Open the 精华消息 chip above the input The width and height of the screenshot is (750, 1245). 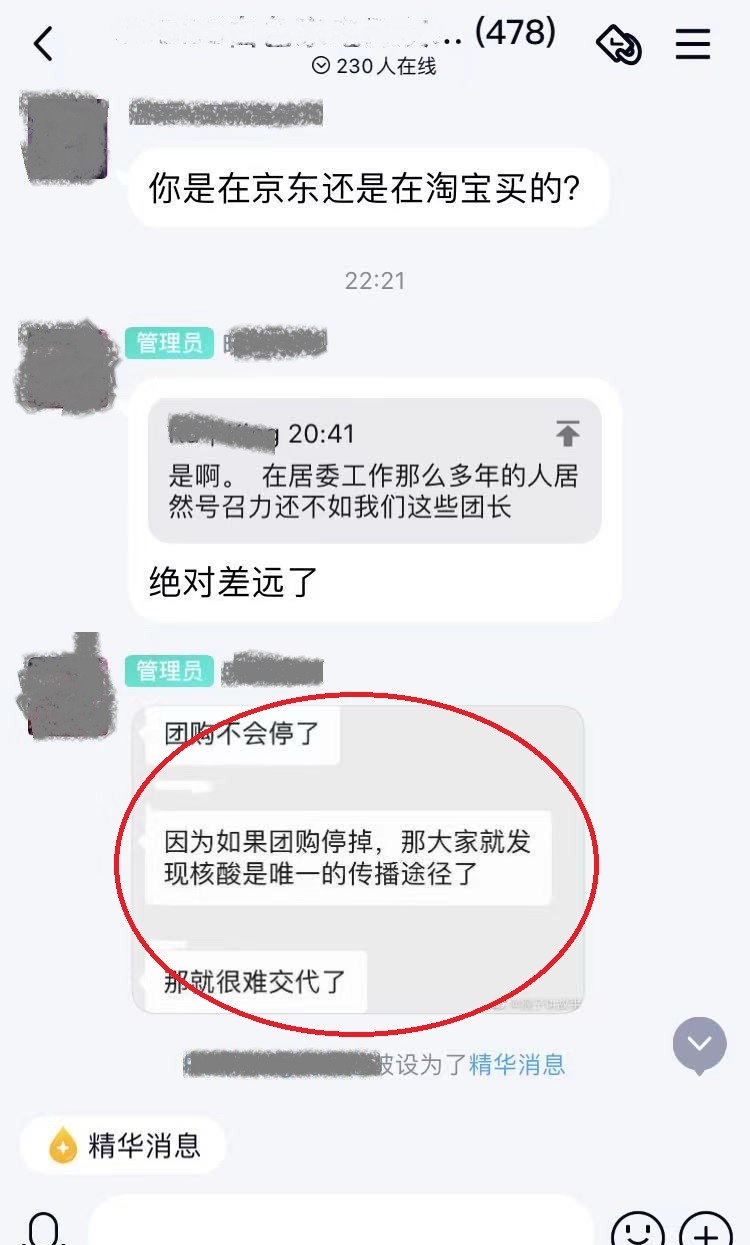(x=123, y=1145)
